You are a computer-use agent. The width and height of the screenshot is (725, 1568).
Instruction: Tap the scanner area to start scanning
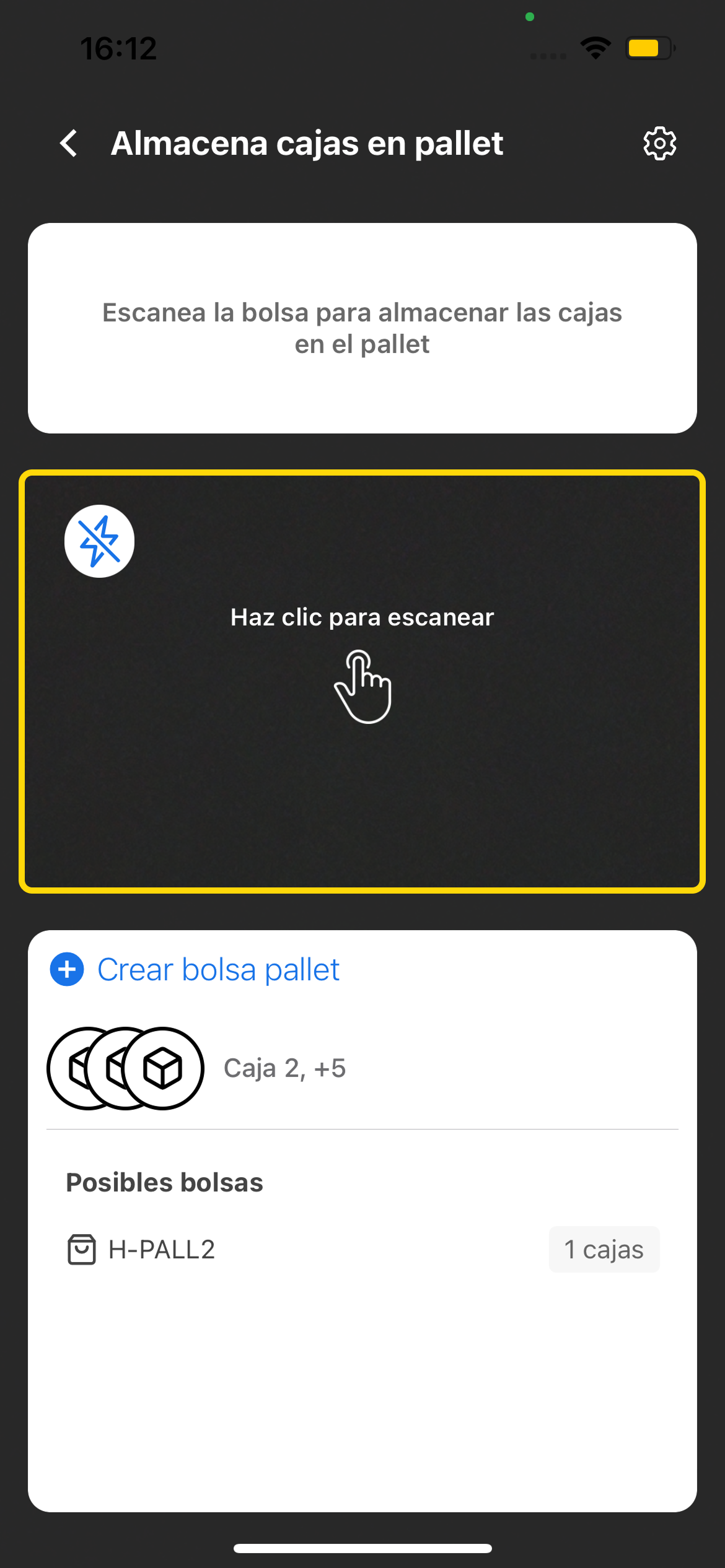(x=362, y=681)
